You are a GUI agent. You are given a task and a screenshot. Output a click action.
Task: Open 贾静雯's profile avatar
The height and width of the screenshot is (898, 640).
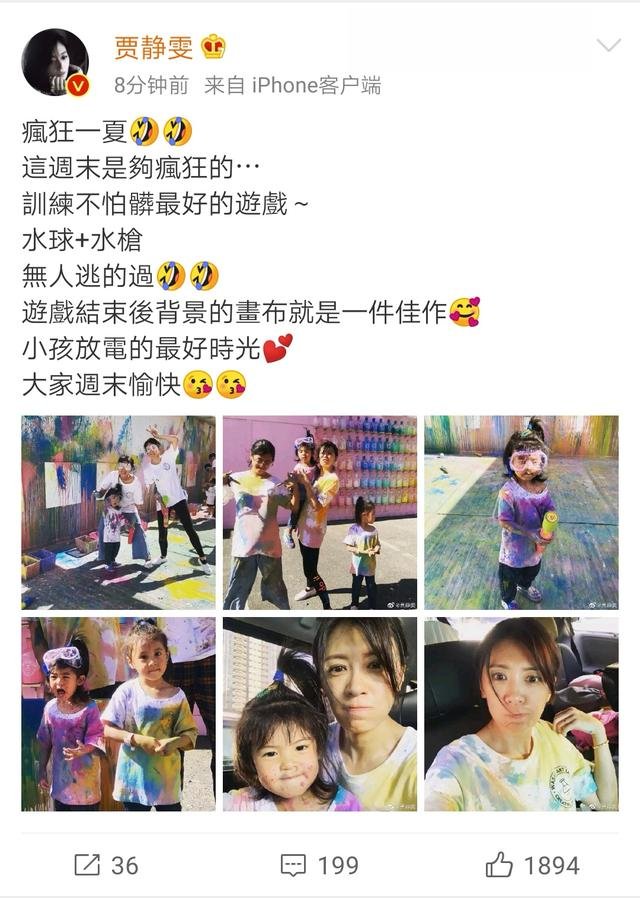[x=56, y=62]
